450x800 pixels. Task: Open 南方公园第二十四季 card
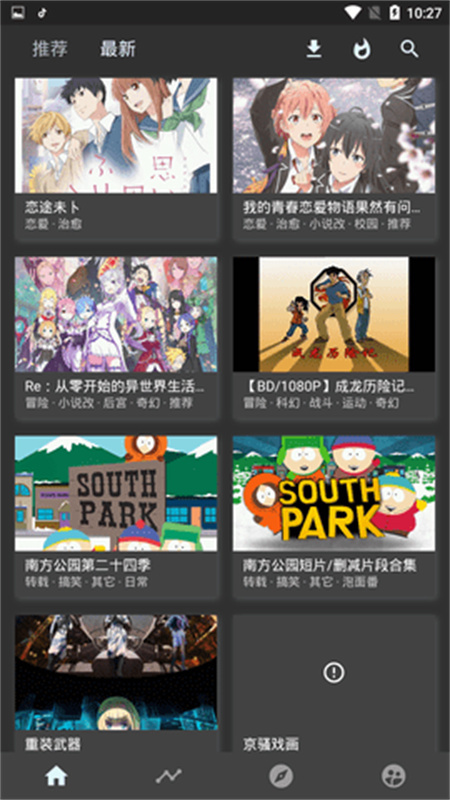click(116, 516)
